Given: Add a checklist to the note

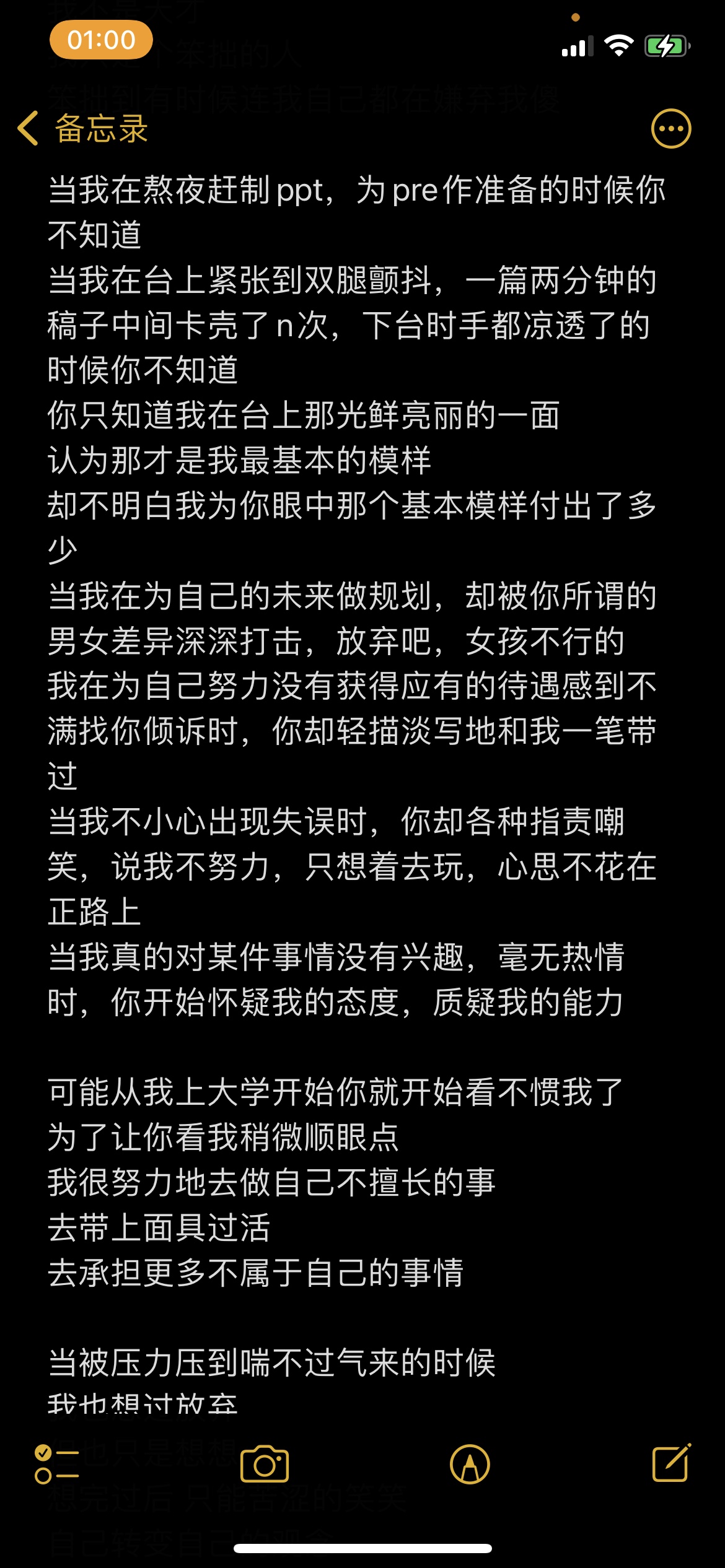Looking at the screenshot, I should 56,1464.
